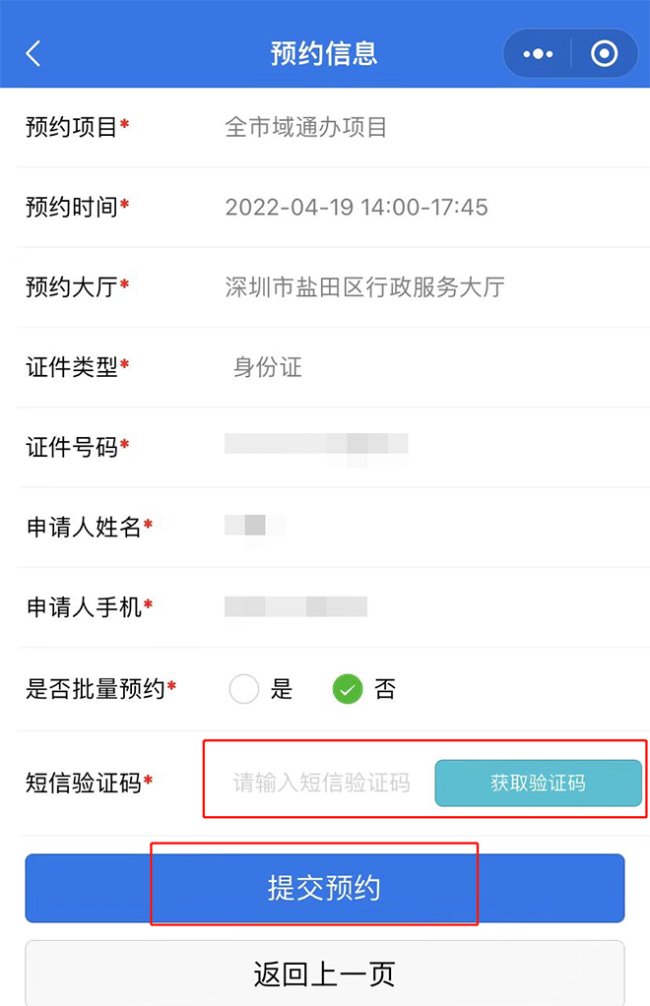Tap 返回上一页 to return
The width and height of the screenshot is (650, 1006).
coord(324,972)
